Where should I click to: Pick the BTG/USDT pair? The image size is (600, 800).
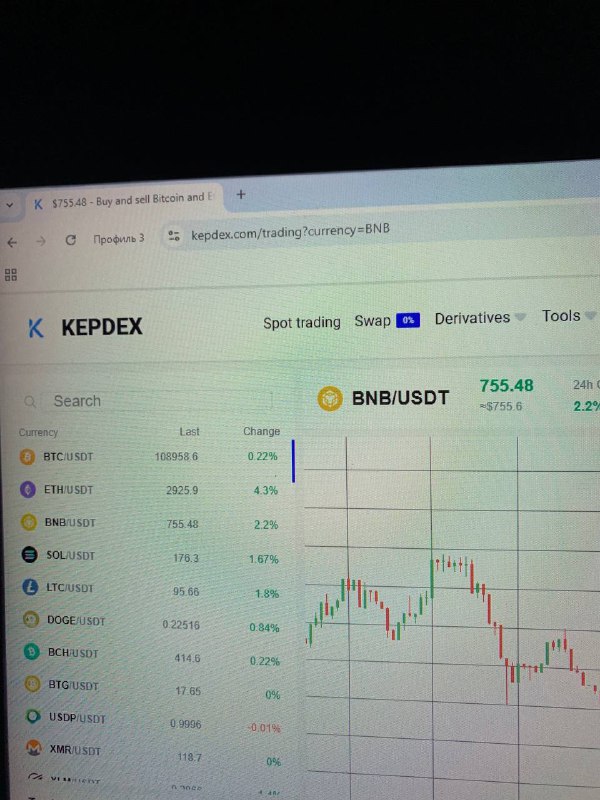tap(72, 686)
